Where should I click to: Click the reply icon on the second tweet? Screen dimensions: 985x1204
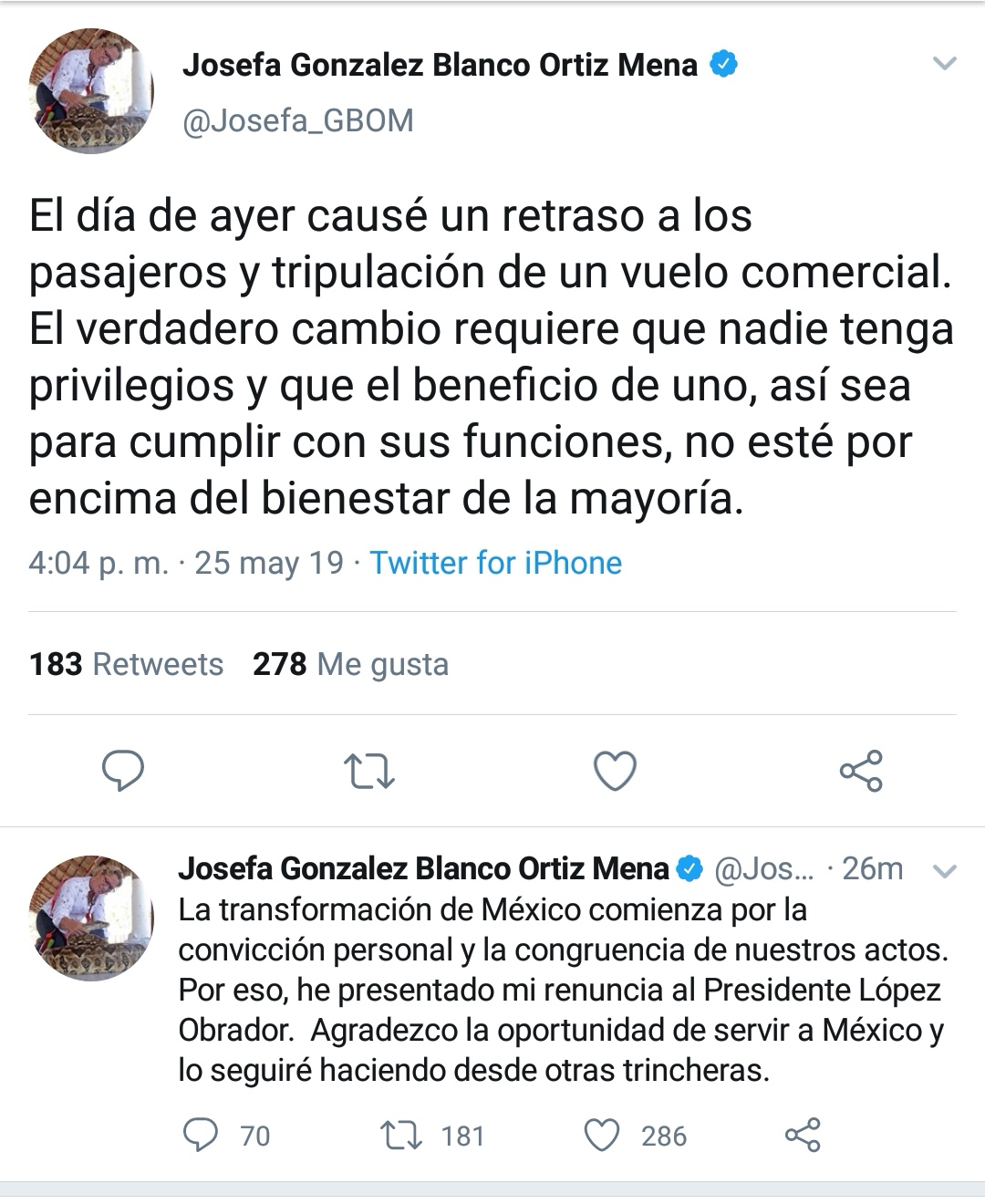[x=201, y=1137]
